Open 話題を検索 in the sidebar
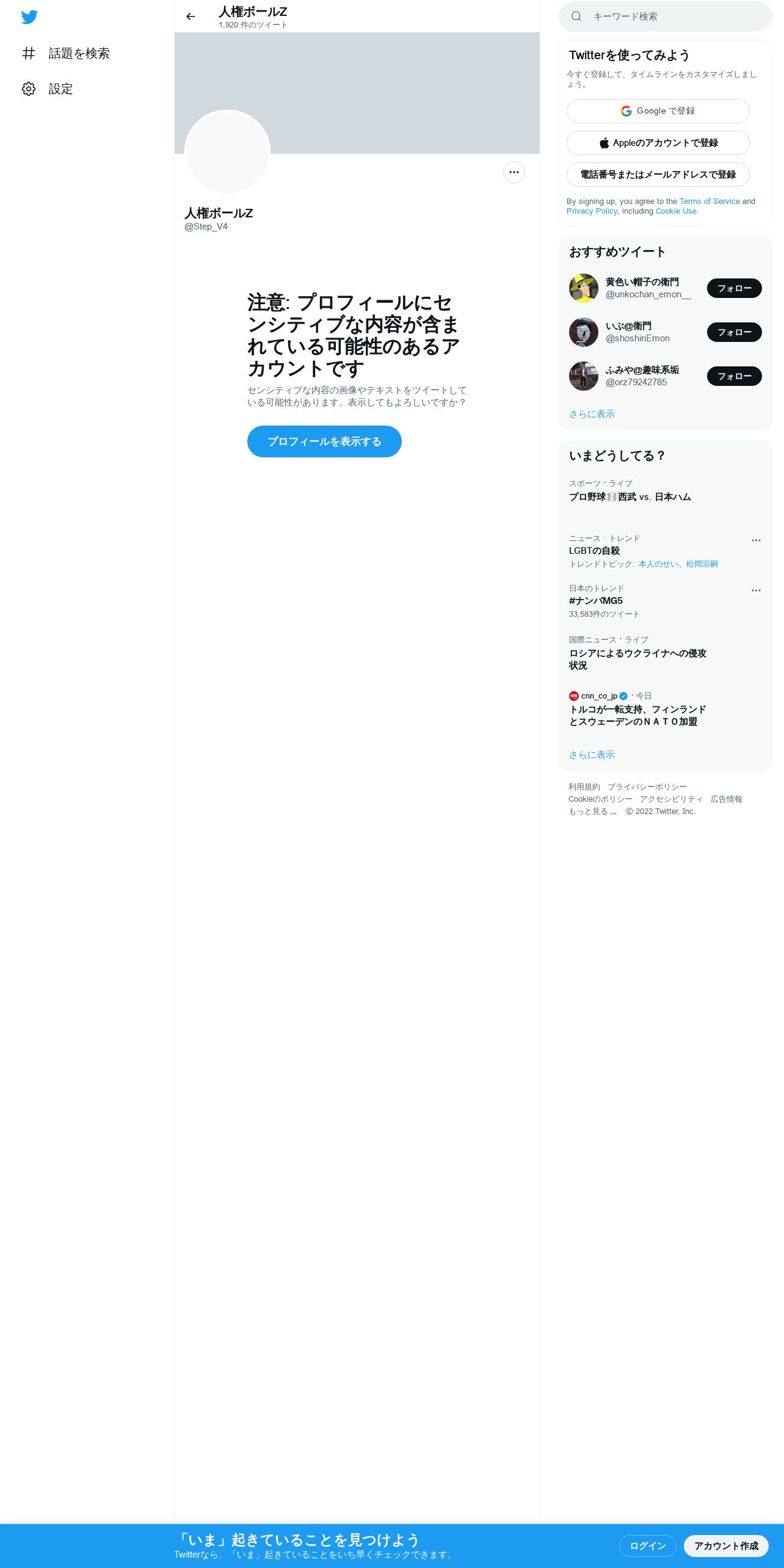The height and width of the screenshot is (1568, 784). (67, 54)
